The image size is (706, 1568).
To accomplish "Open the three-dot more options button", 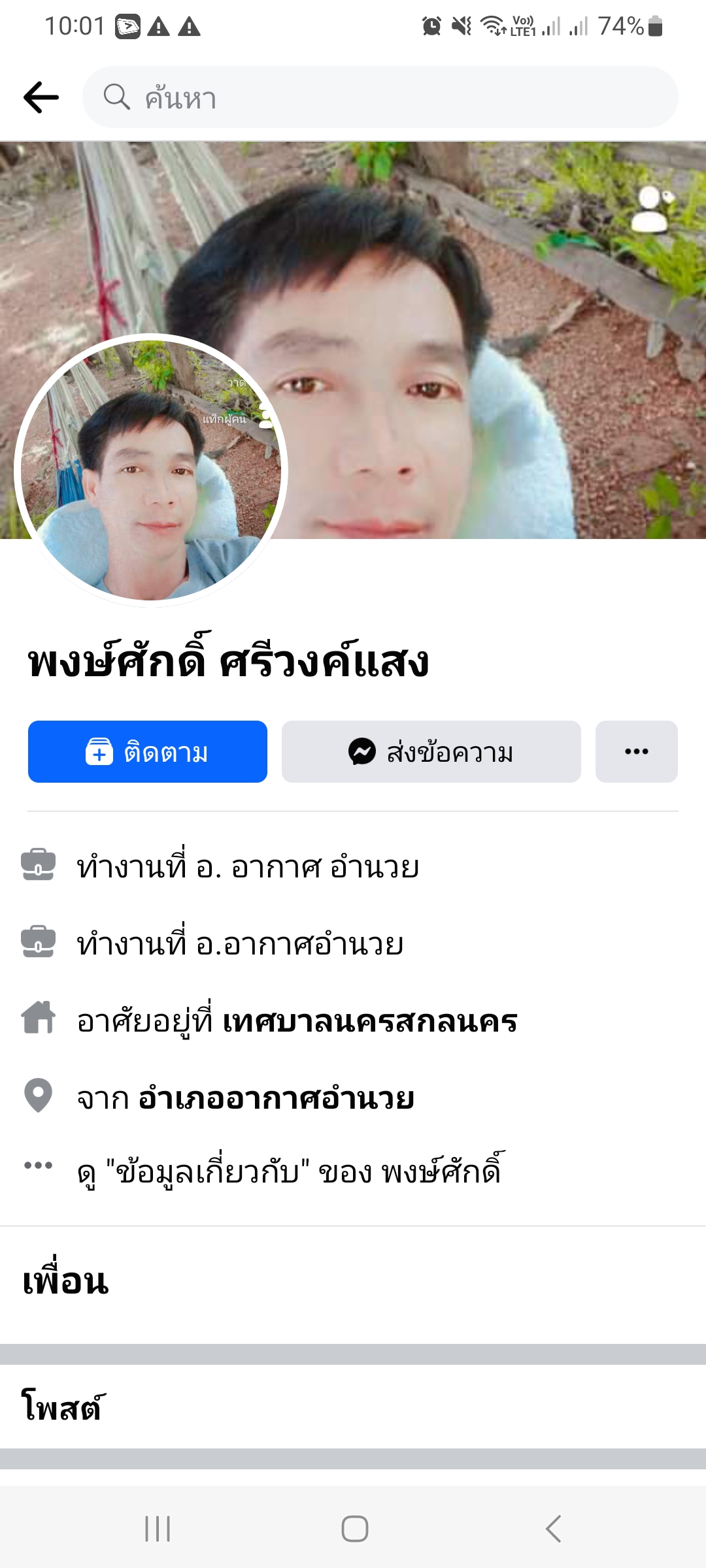I will tap(636, 752).
